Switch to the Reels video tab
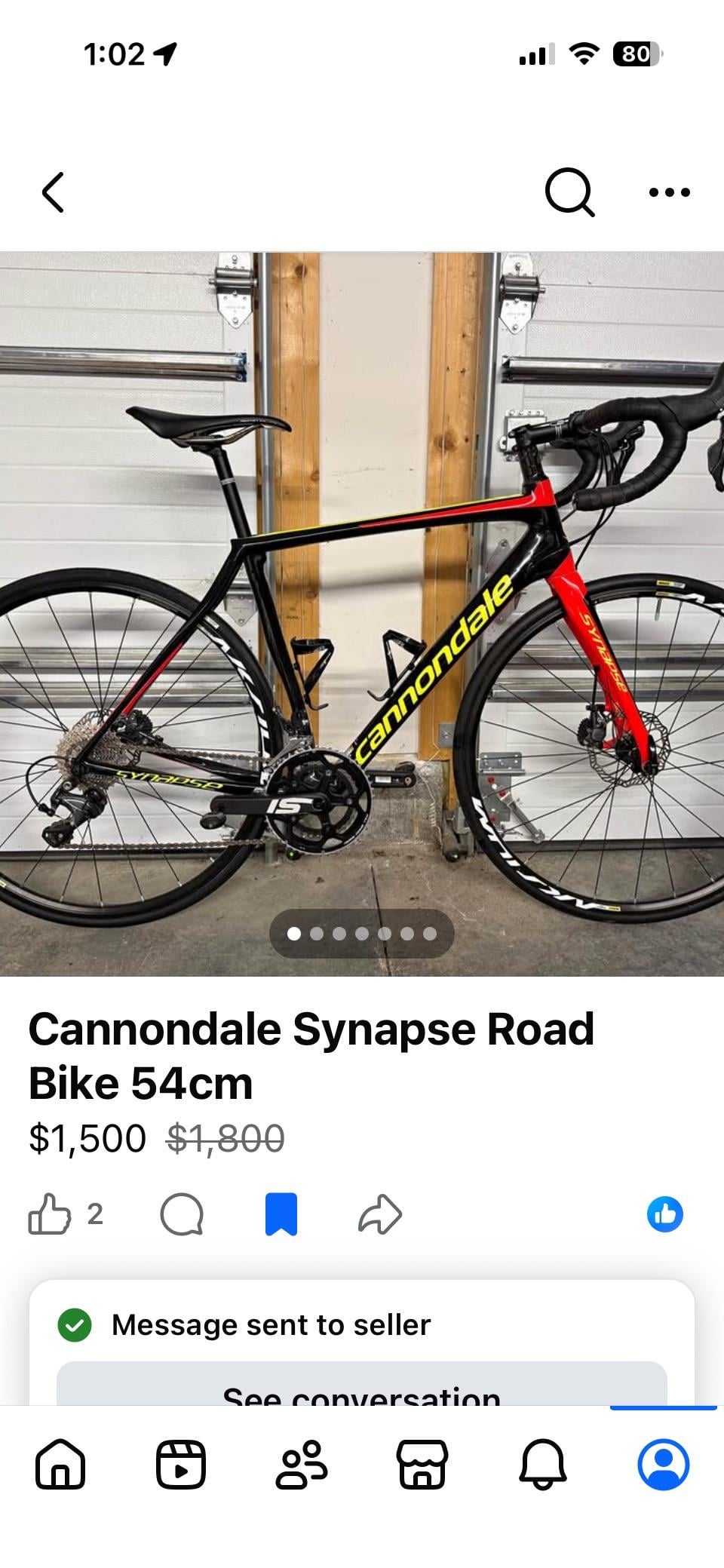Image resolution: width=724 pixels, height=1568 pixels. pos(181,1464)
